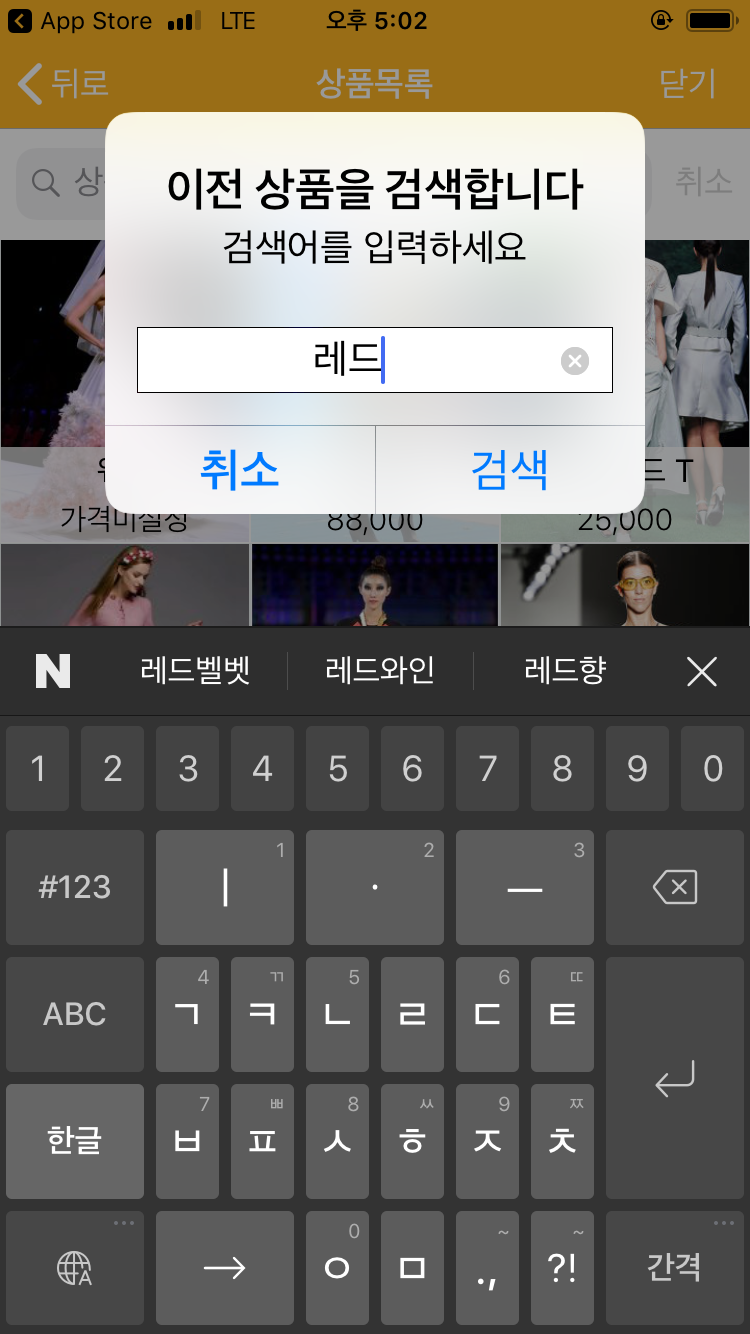The image size is (750, 1334).
Task: Open the #123 symbols keyboard
Action: [x=75, y=887]
